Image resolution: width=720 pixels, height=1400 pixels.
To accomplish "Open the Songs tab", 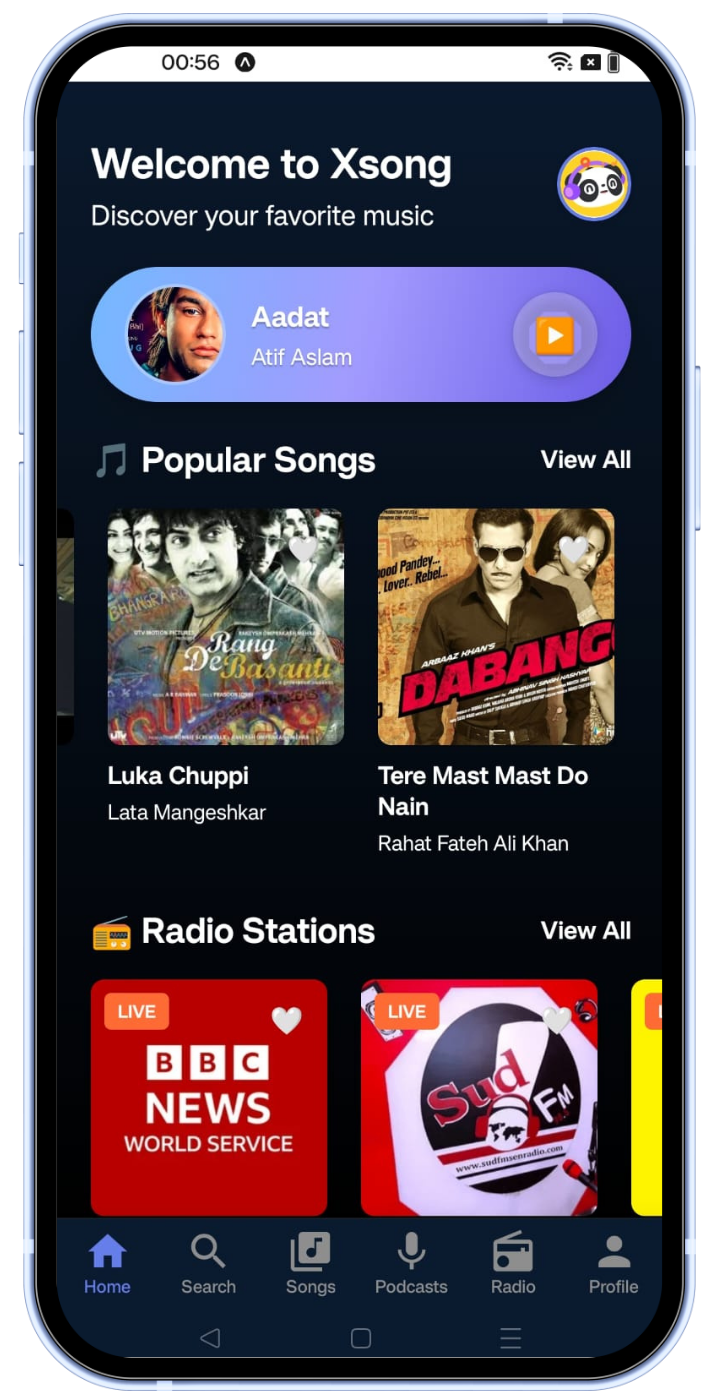I will (310, 1265).
